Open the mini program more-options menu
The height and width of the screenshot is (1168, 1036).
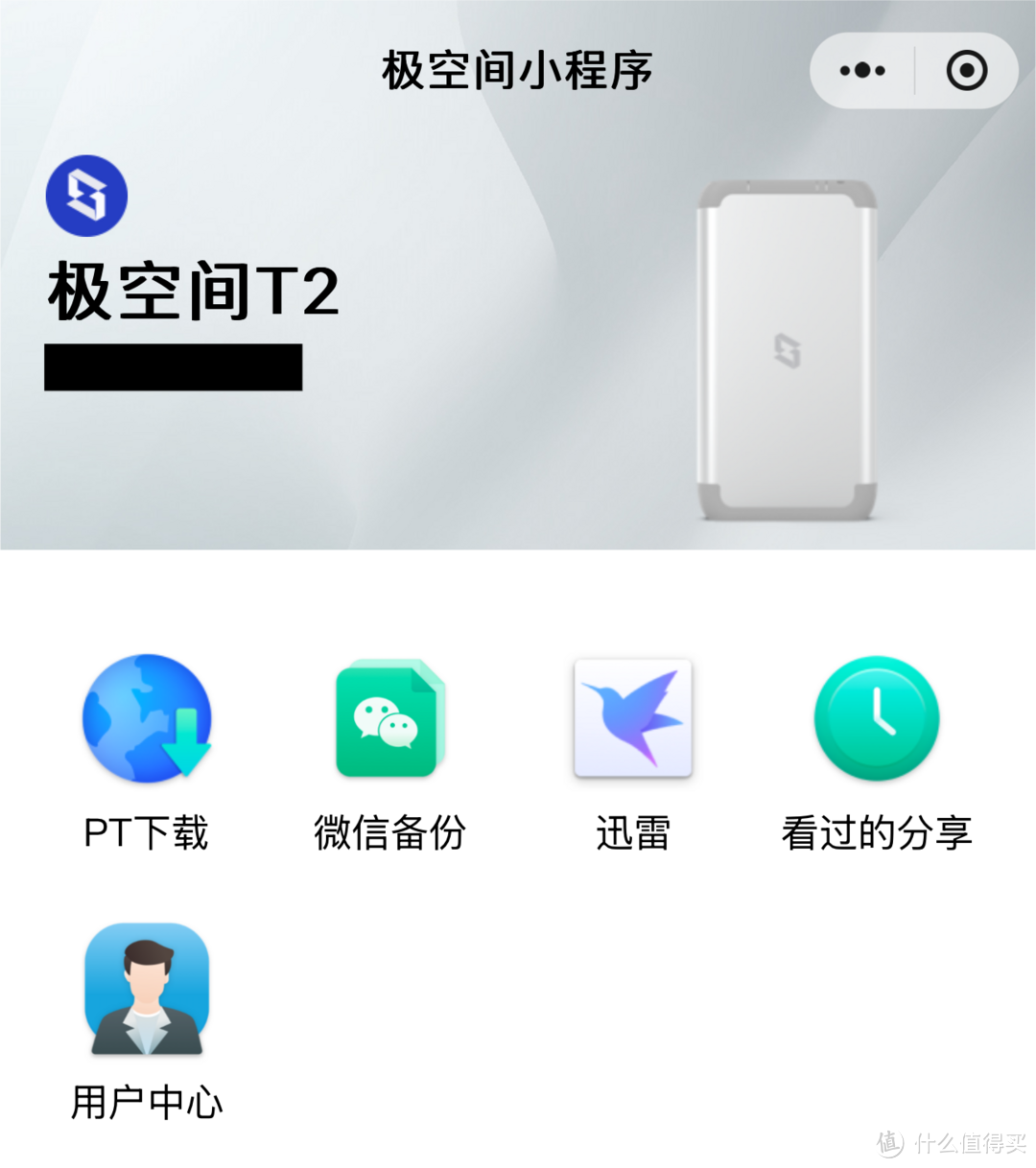click(861, 69)
